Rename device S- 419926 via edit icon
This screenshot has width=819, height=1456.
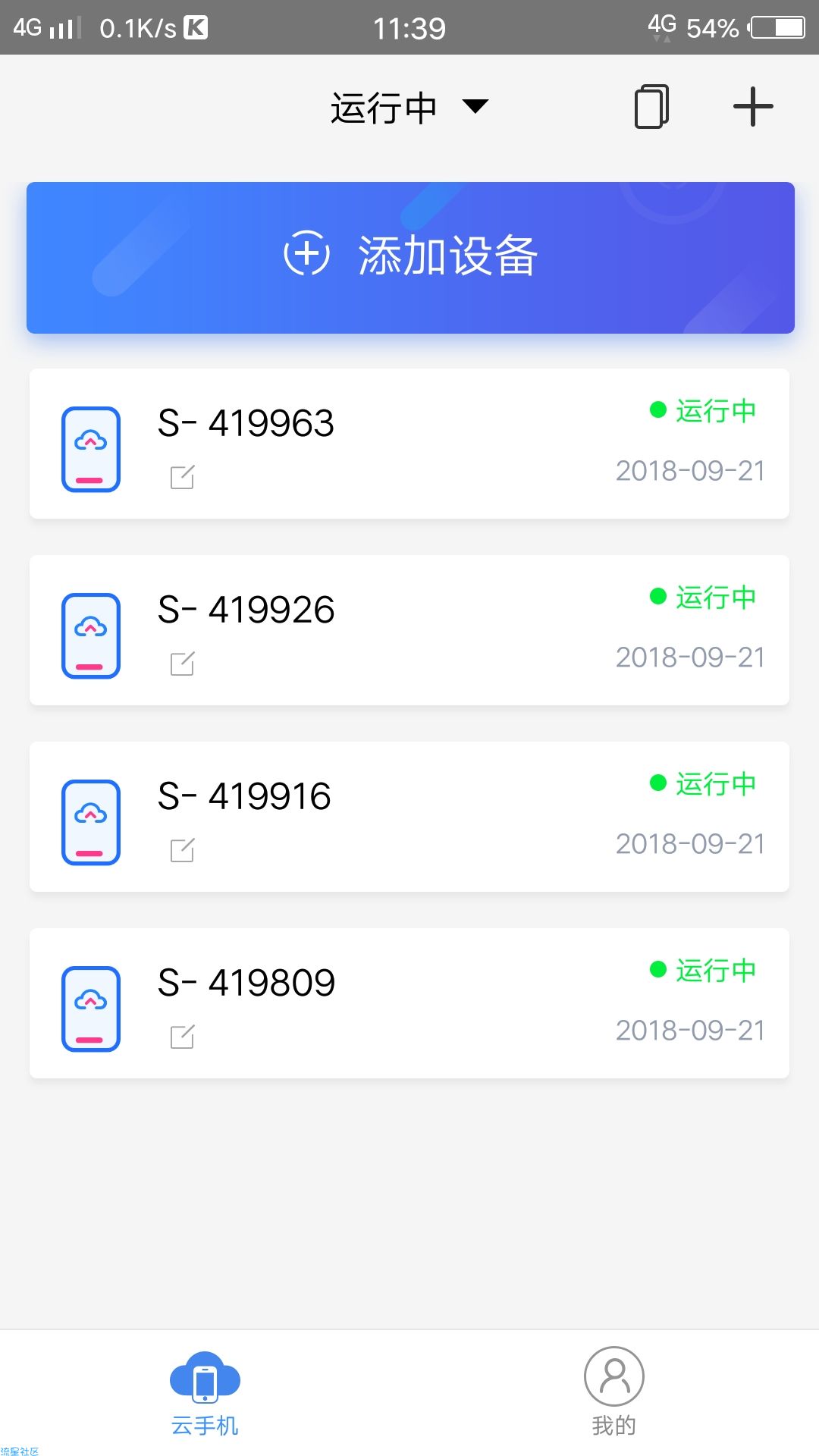(182, 664)
